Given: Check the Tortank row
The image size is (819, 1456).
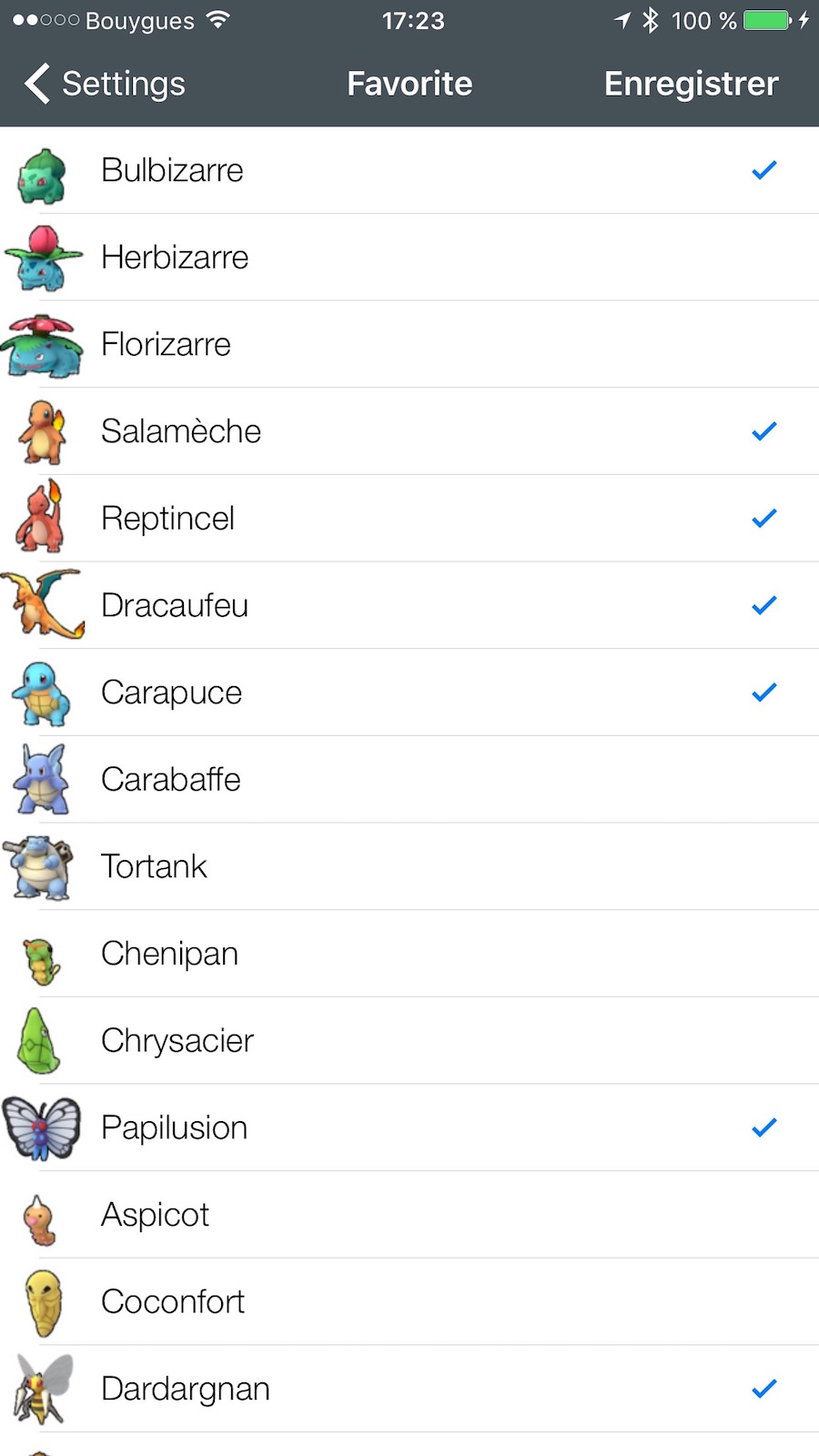Looking at the screenshot, I should 409,866.
